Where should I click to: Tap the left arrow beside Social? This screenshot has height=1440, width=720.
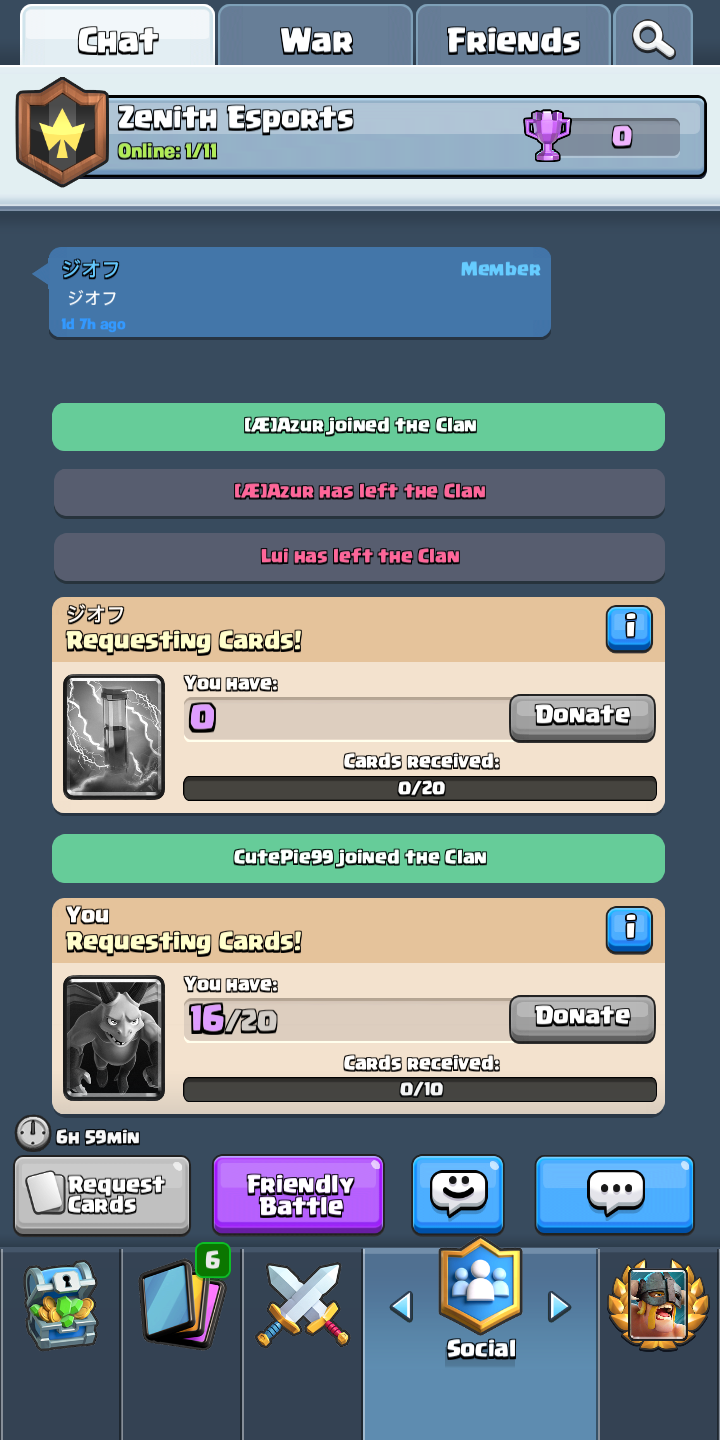click(x=401, y=1306)
